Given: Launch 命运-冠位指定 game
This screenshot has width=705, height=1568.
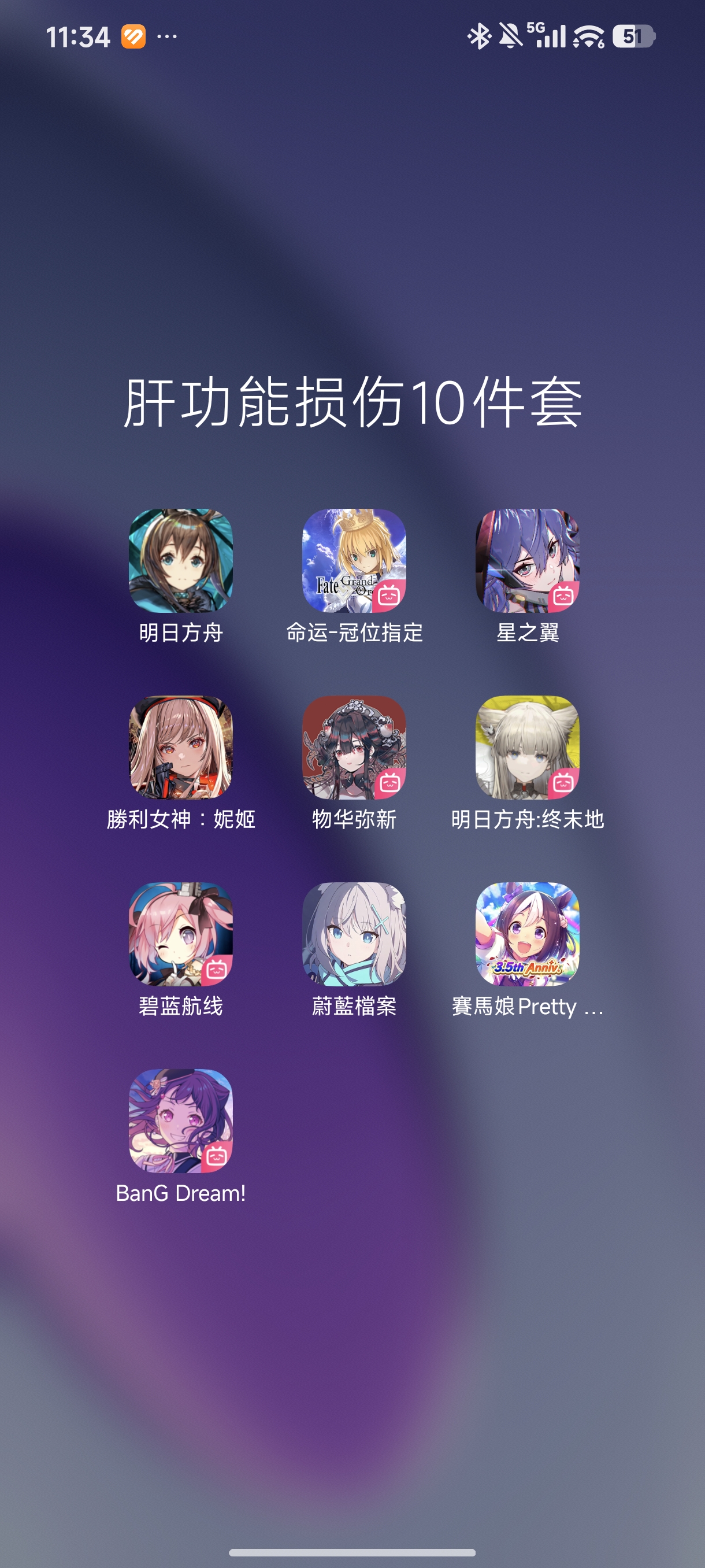Looking at the screenshot, I should pos(354,561).
